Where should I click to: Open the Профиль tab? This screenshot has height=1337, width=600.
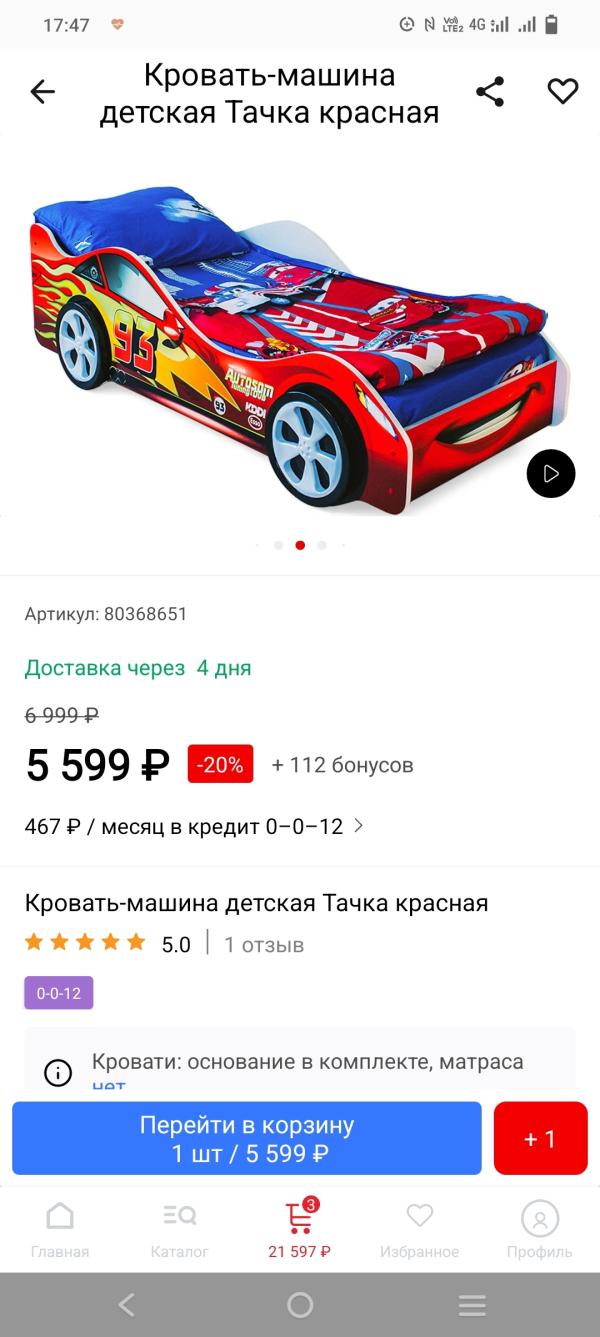tap(540, 1230)
